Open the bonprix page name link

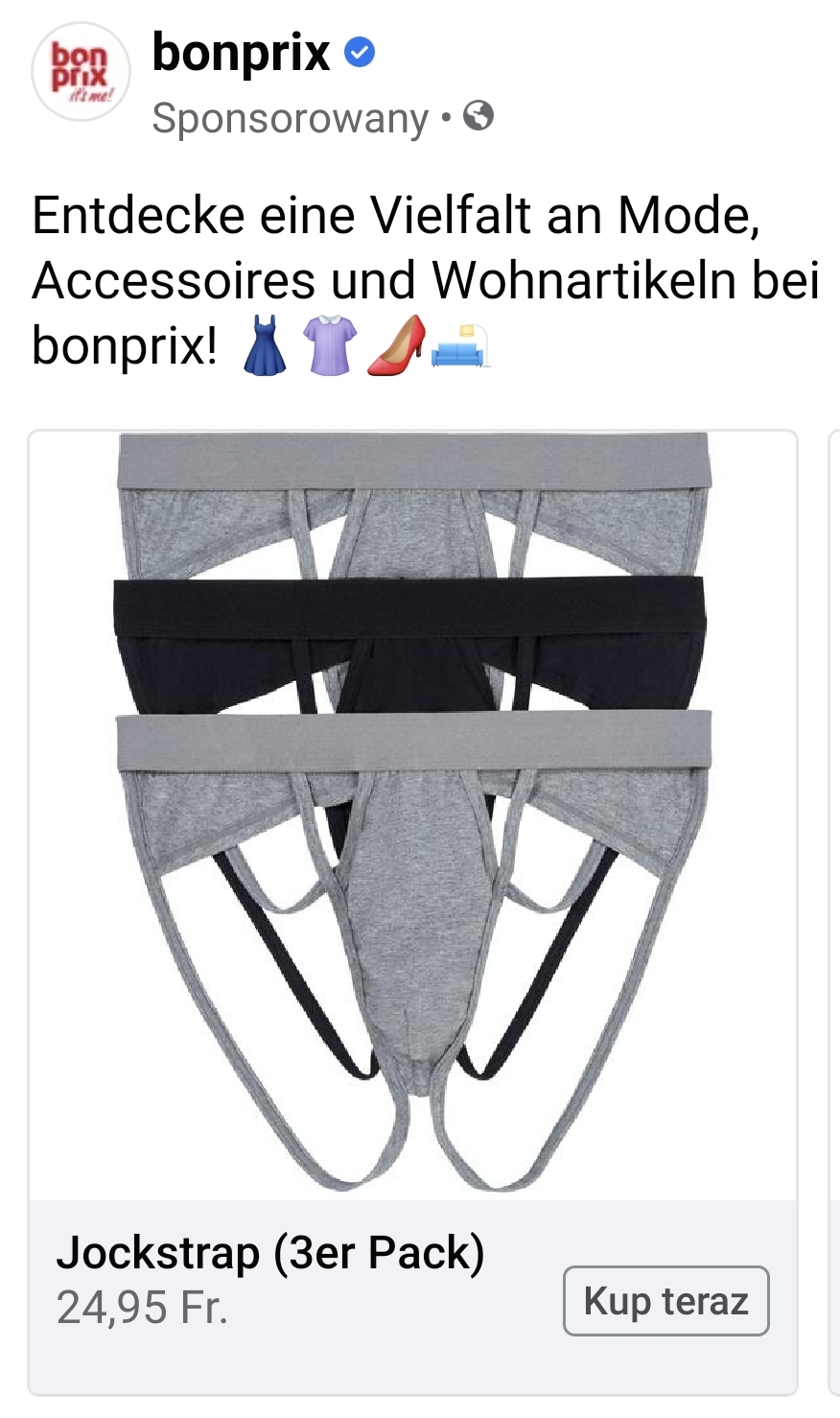(242, 53)
